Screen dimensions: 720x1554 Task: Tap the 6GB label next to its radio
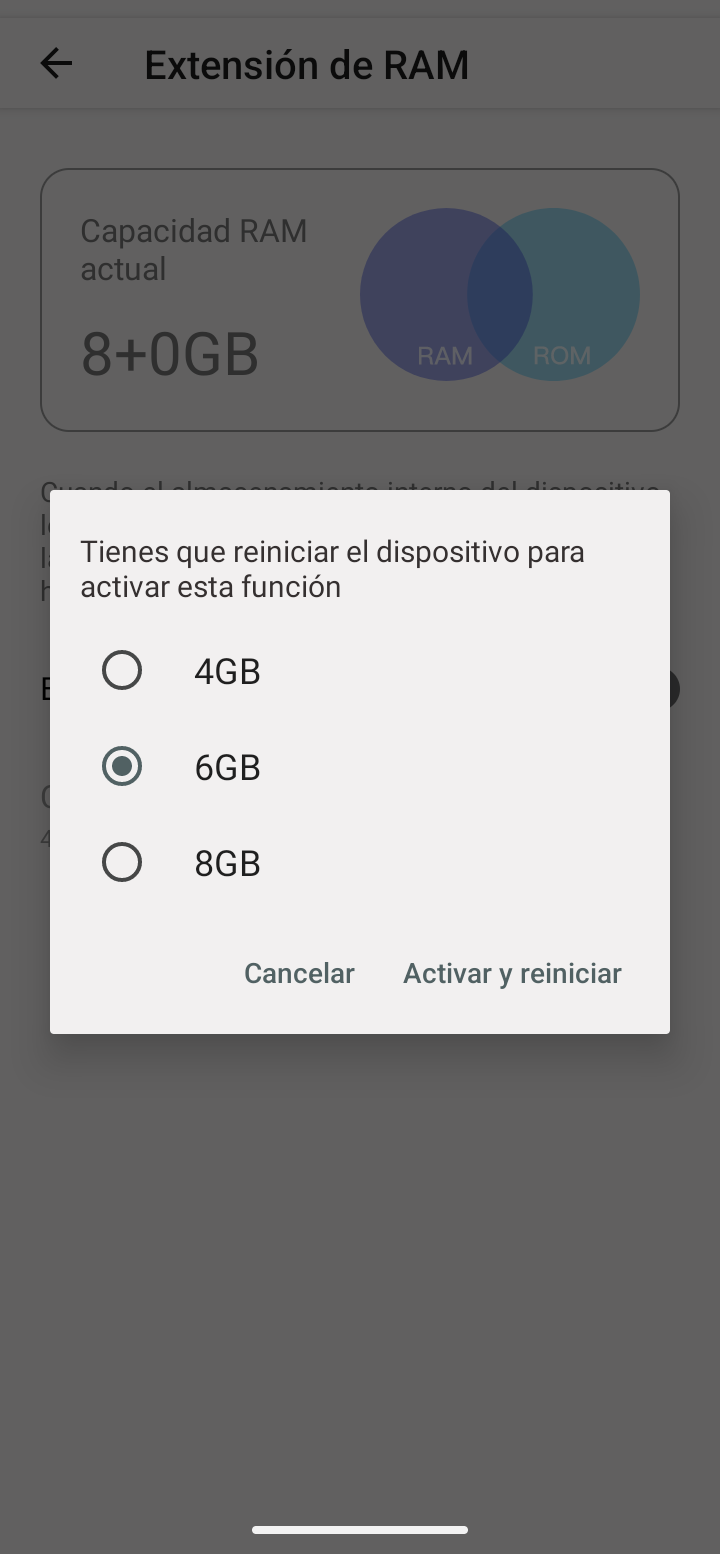coord(227,766)
